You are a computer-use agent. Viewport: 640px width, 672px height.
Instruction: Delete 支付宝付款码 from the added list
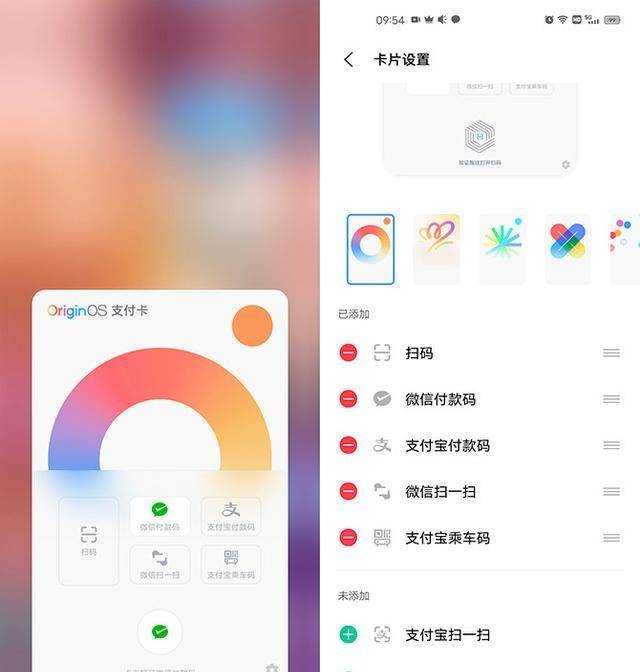pyautogui.click(x=348, y=445)
